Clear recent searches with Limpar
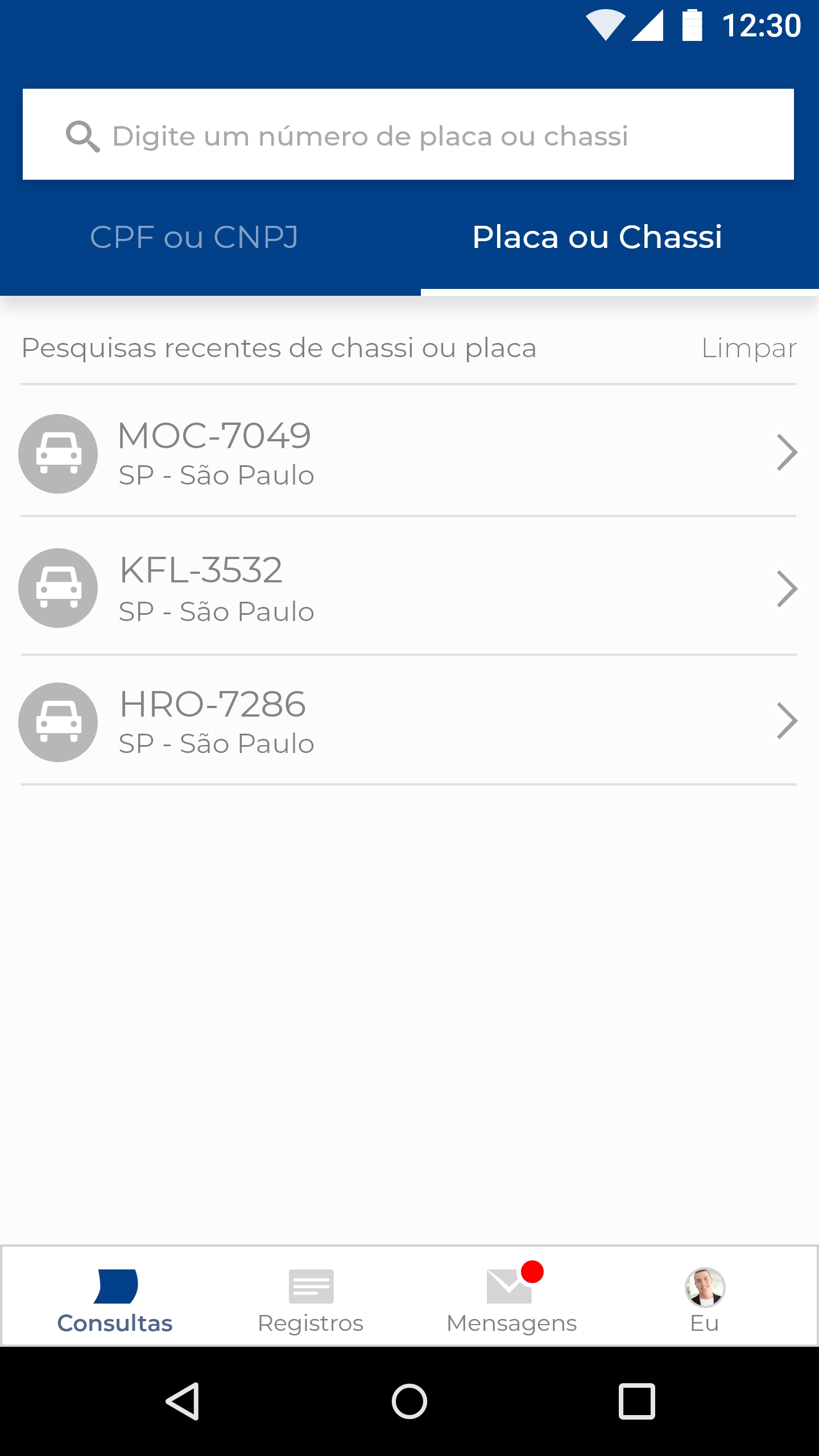Viewport: 819px width, 1456px height. (748, 348)
